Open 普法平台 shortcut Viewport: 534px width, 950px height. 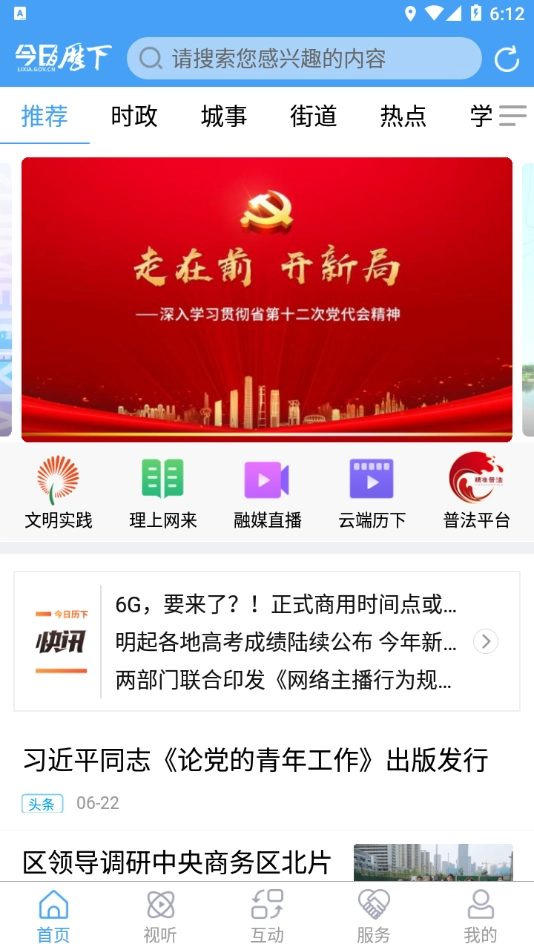tap(476, 492)
